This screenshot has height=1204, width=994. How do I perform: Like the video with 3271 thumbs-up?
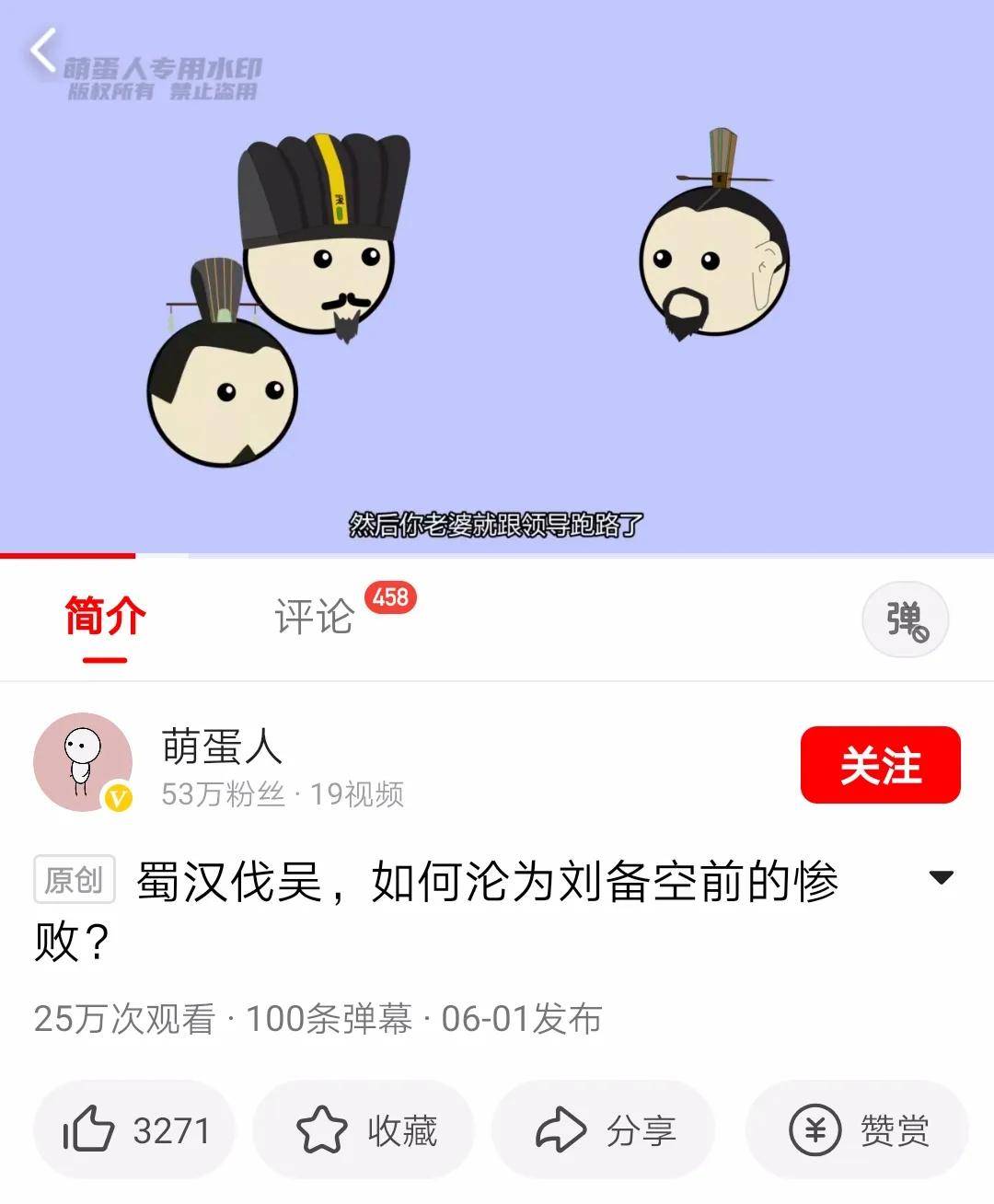pos(134,1129)
